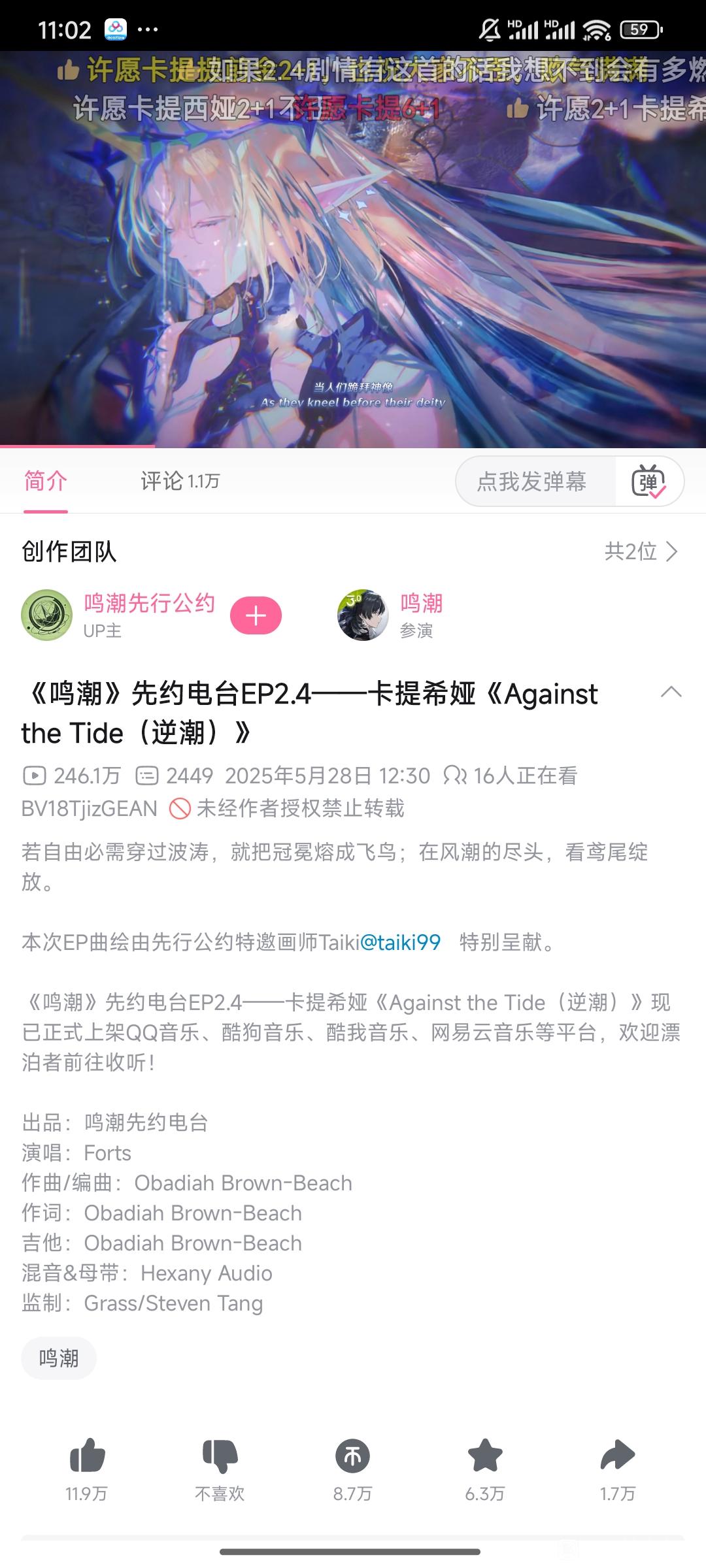Switch to the 简介 tab

(45, 482)
